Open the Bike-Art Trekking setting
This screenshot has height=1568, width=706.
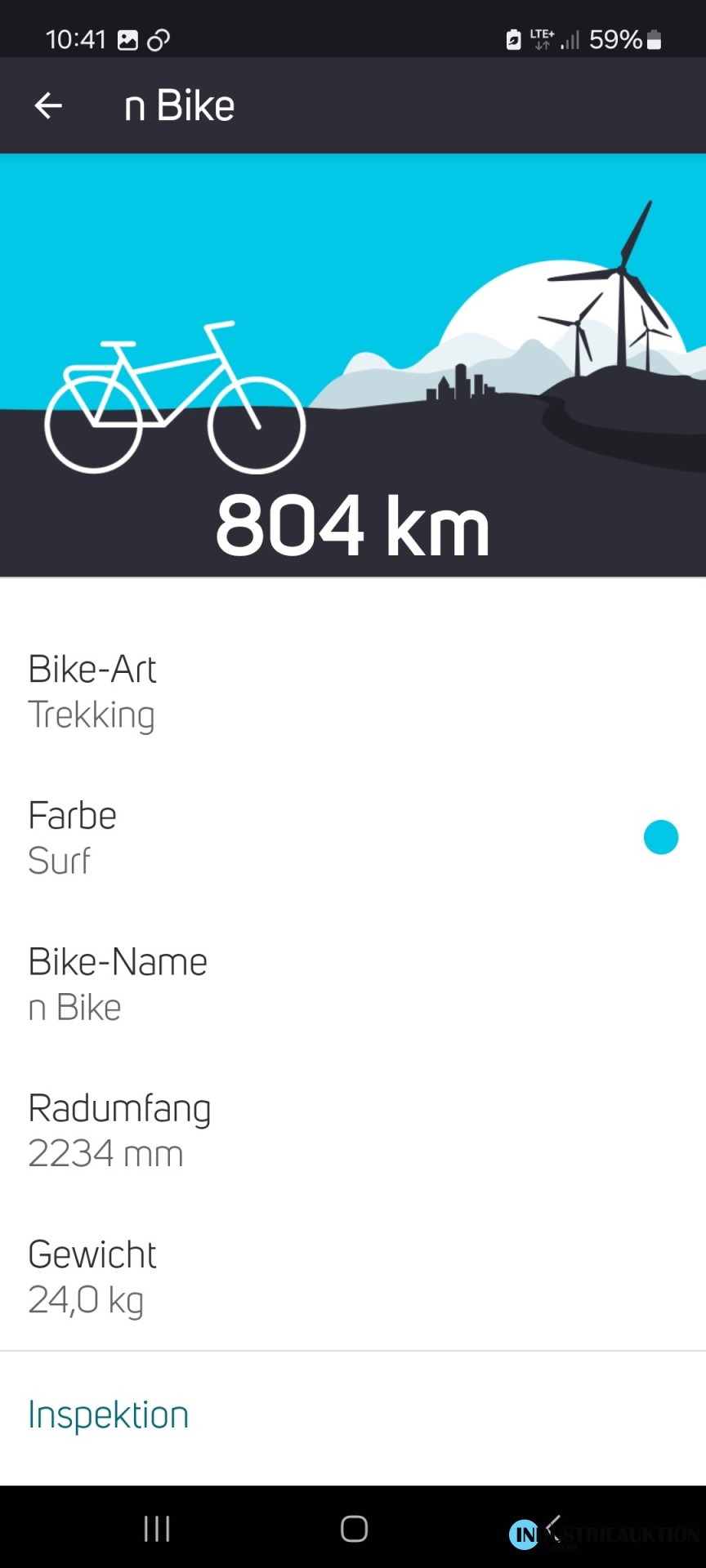[351, 692]
